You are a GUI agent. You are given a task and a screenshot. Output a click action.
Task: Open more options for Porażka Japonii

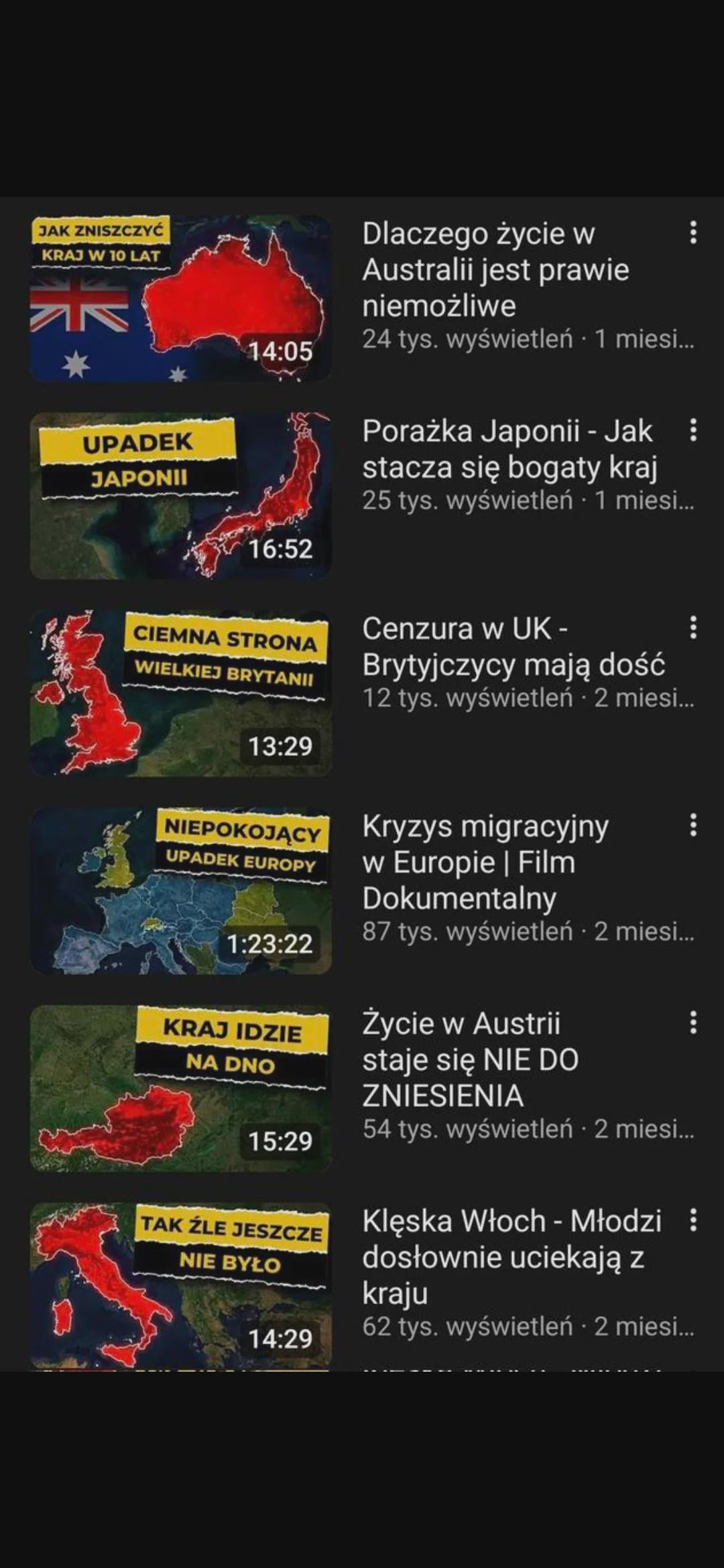[693, 430]
